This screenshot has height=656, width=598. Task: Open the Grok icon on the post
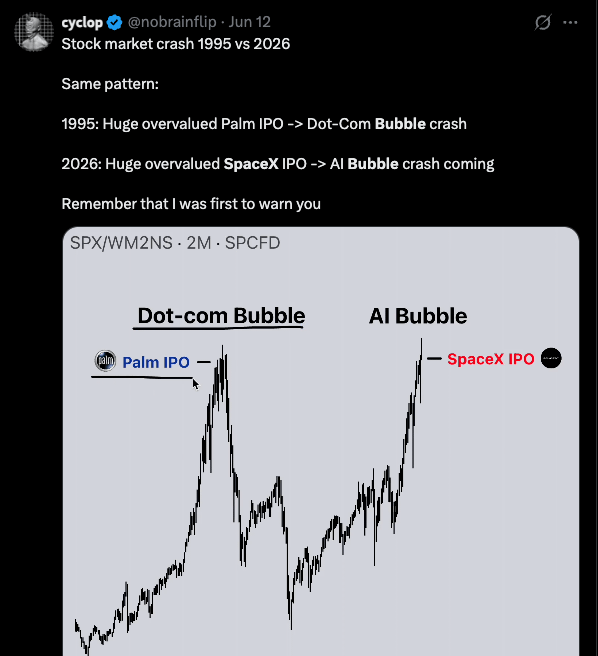543,22
